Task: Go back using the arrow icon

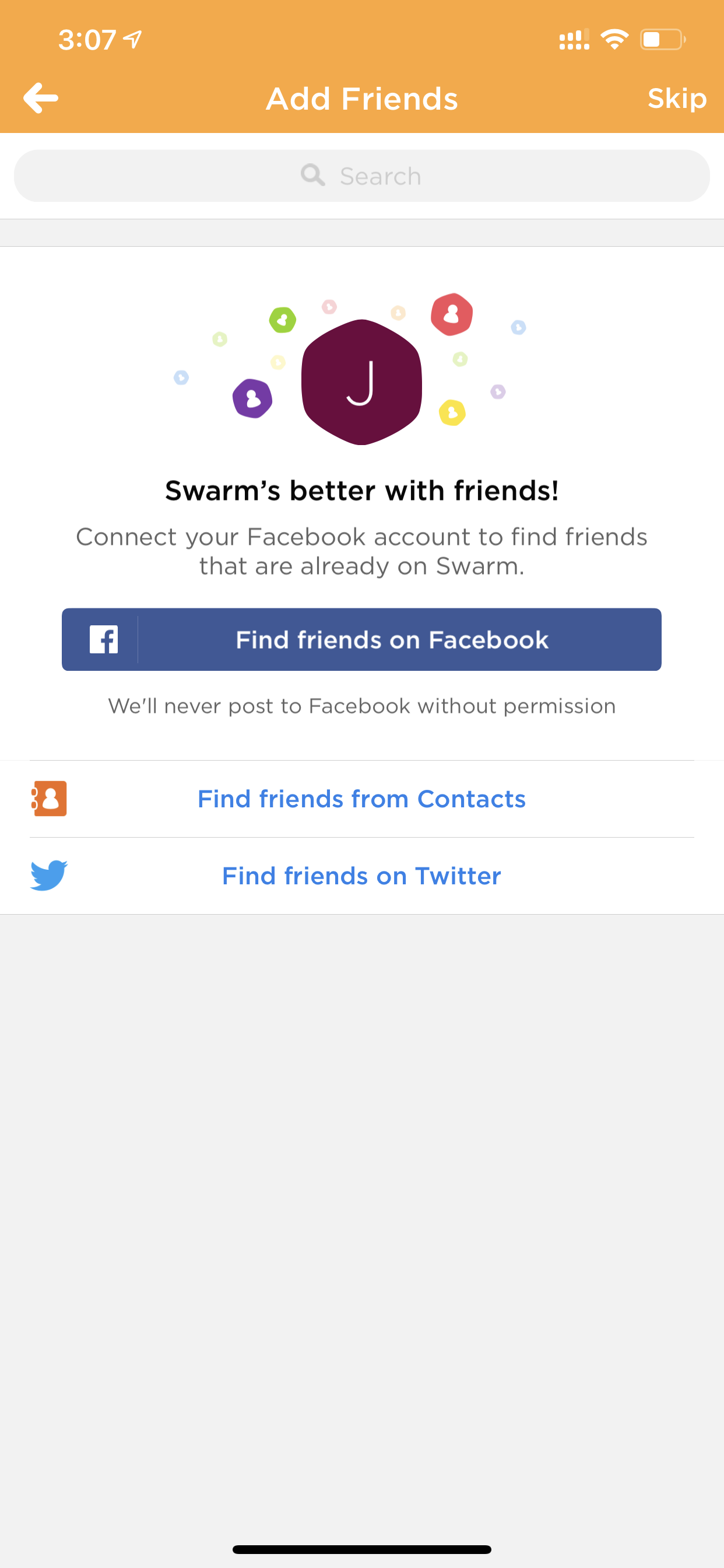Action: point(41,98)
